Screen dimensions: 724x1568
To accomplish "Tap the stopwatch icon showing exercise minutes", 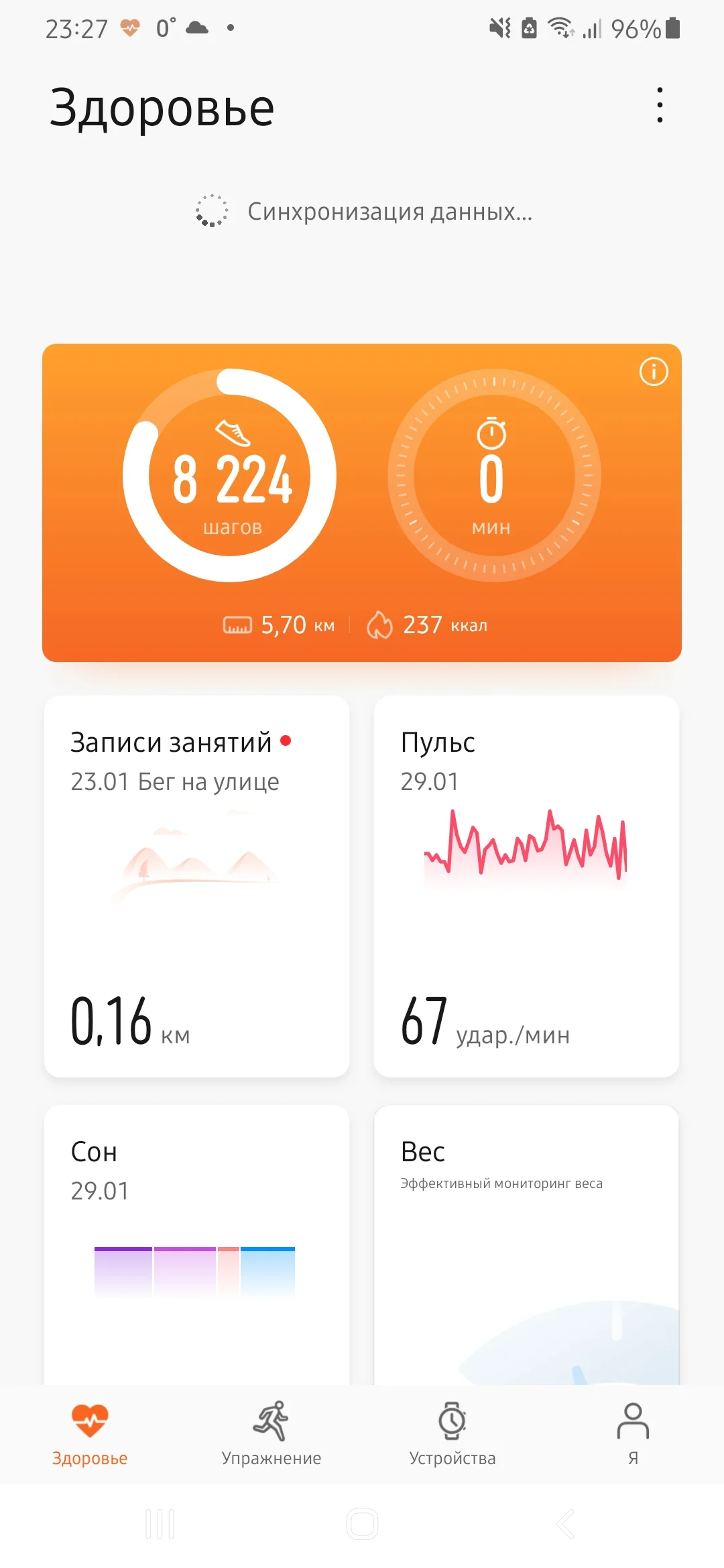I will (491, 432).
